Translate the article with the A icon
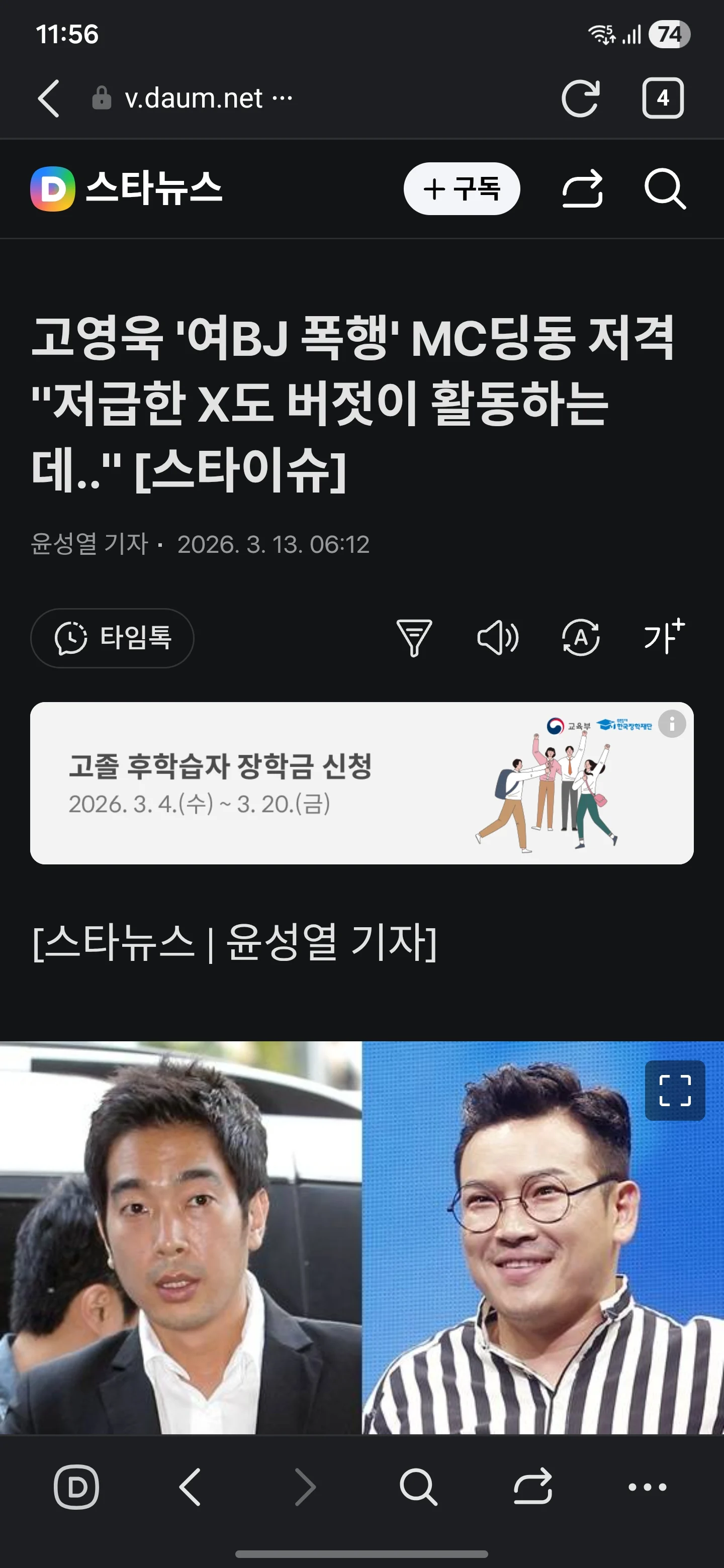Viewport: 724px width, 1568px height. click(580, 638)
